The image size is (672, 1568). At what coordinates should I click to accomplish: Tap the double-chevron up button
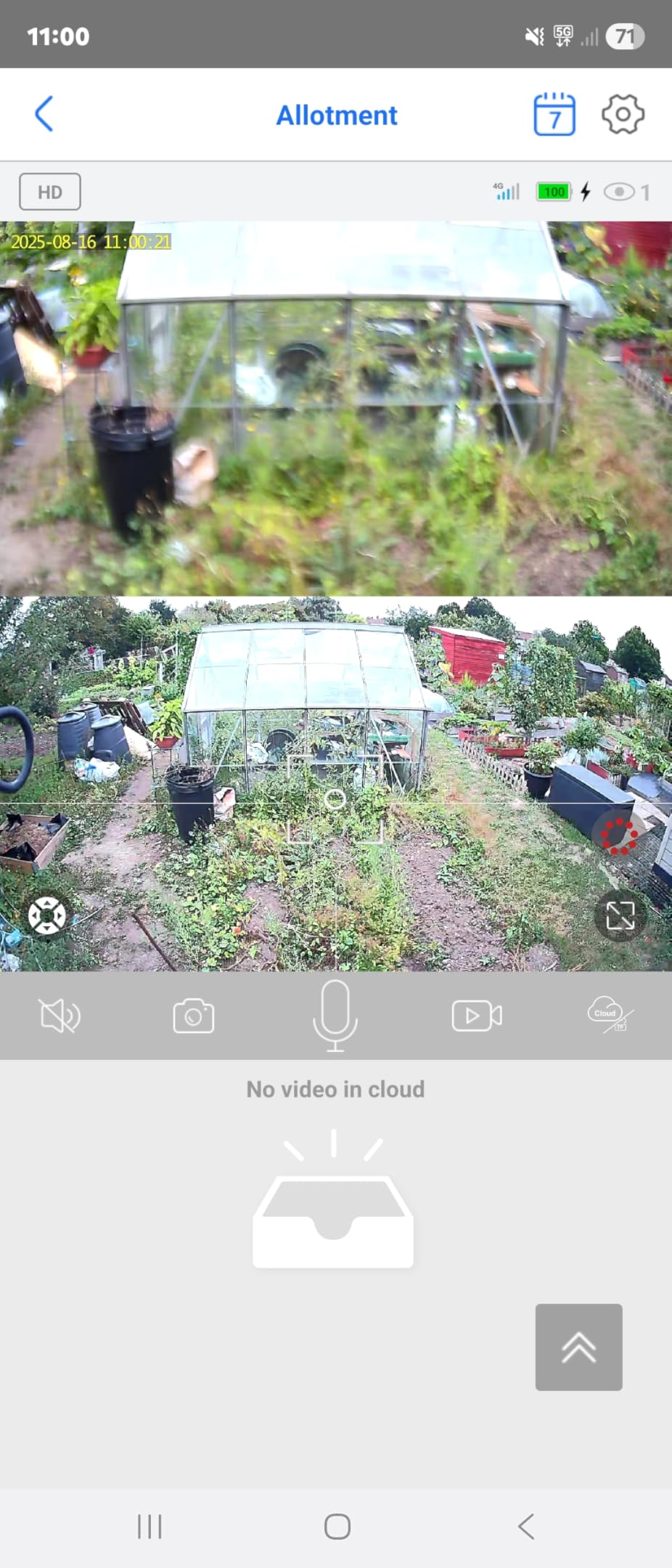tap(578, 1347)
